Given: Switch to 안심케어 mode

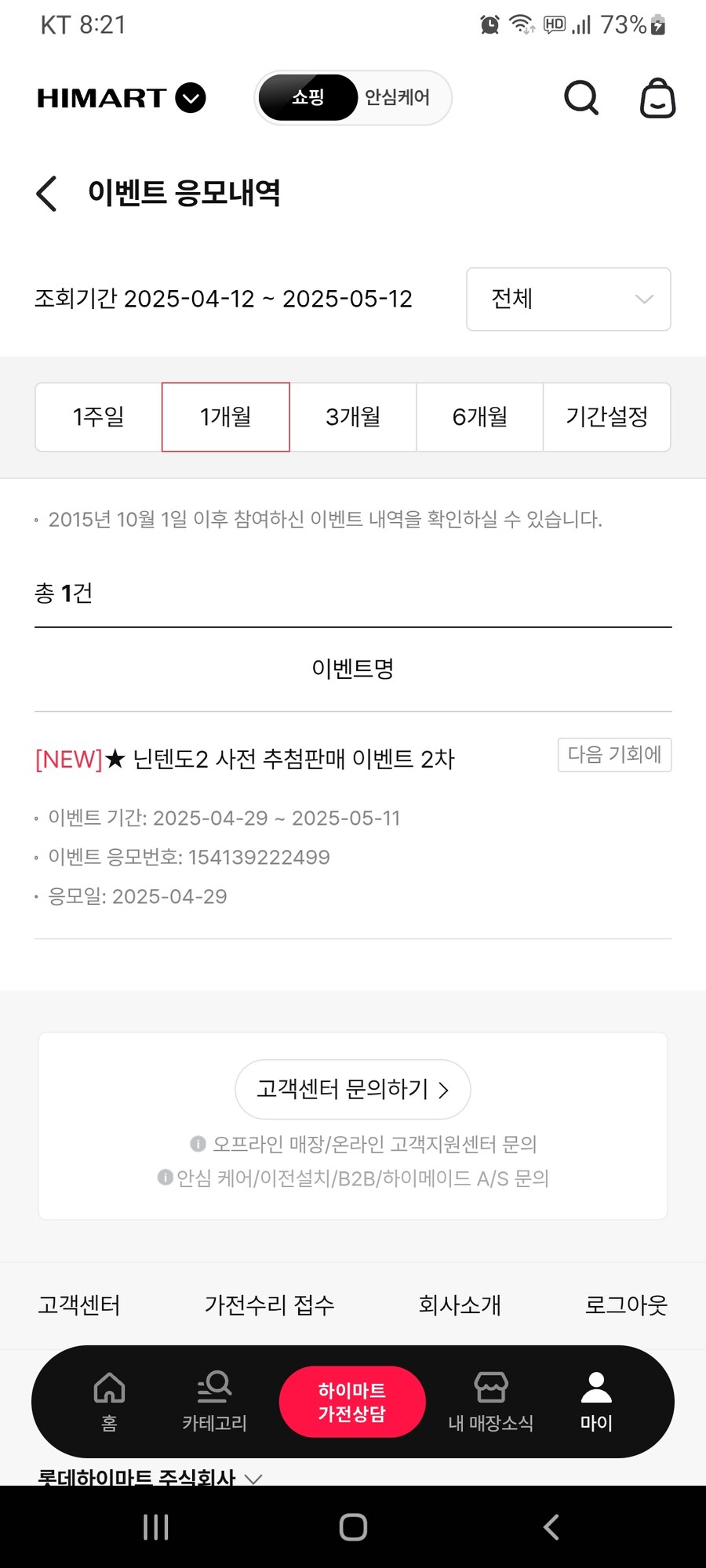Looking at the screenshot, I should click(398, 97).
